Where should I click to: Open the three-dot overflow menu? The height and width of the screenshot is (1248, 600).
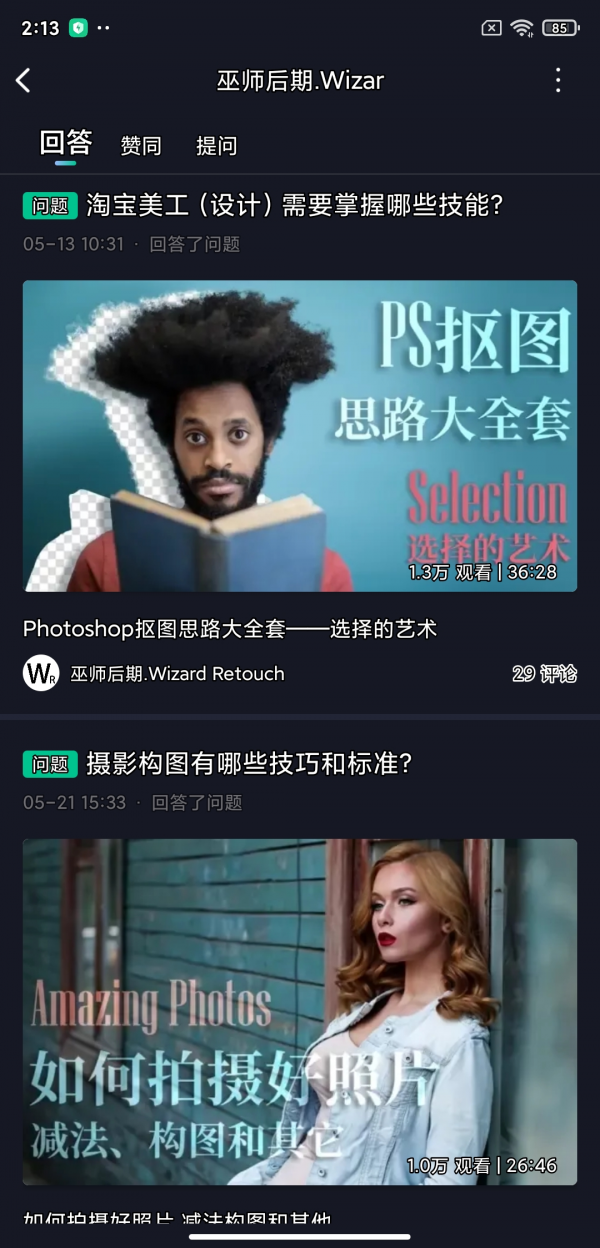click(558, 81)
